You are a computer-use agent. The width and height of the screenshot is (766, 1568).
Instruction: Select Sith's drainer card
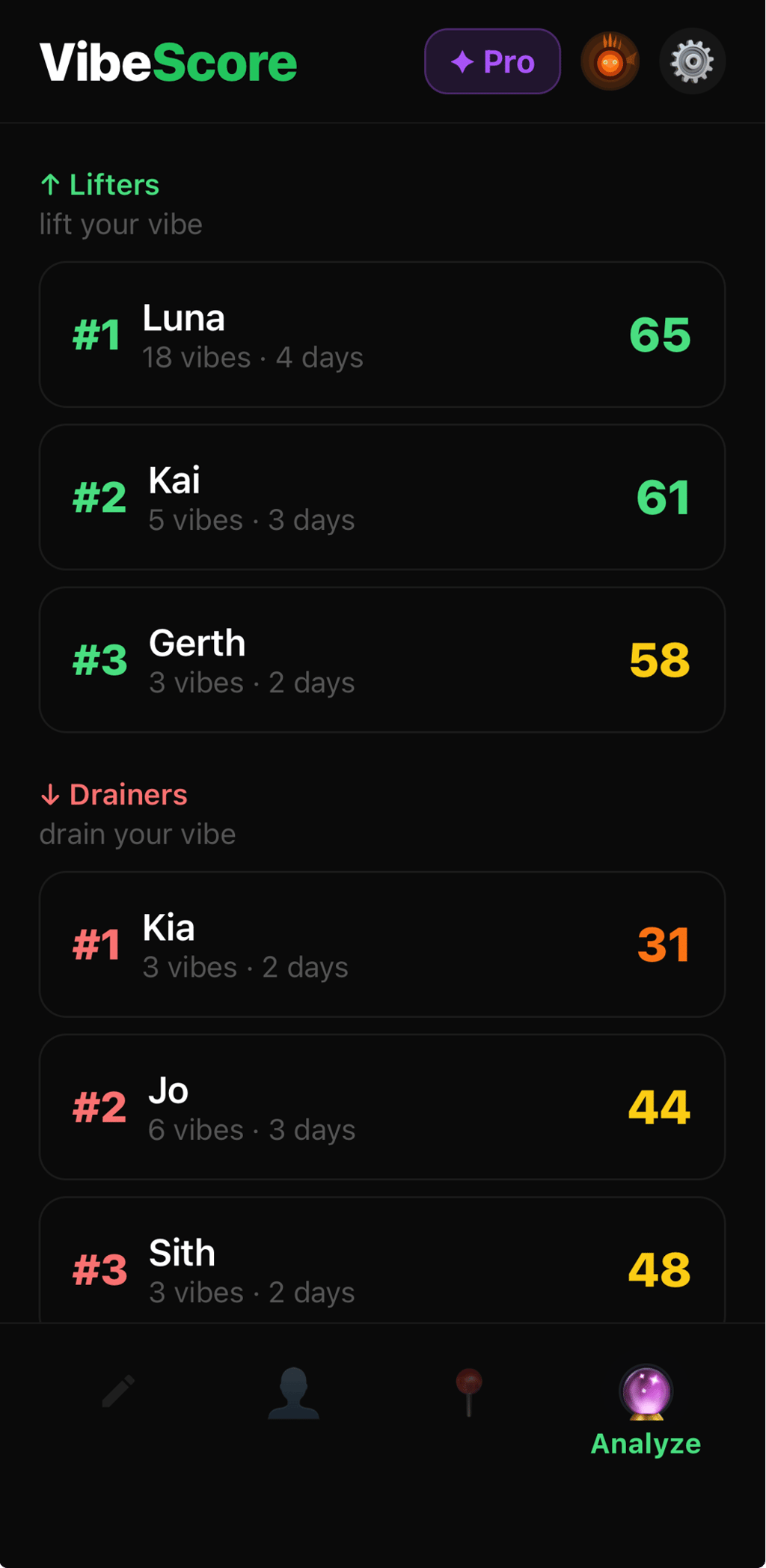coord(382,1265)
